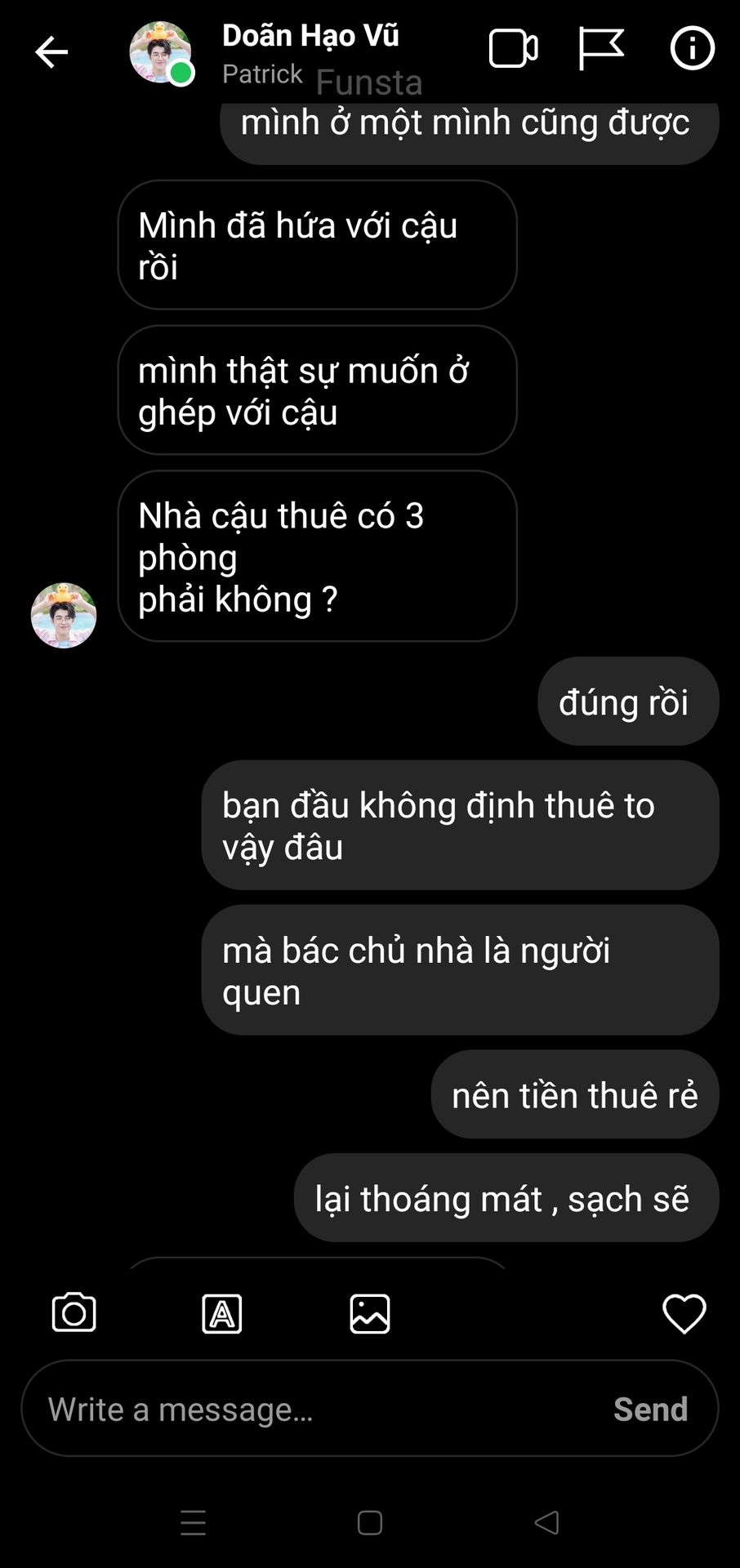The height and width of the screenshot is (1568, 740).
Task: Pick an image from the gallery
Action: [x=370, y=1313]
